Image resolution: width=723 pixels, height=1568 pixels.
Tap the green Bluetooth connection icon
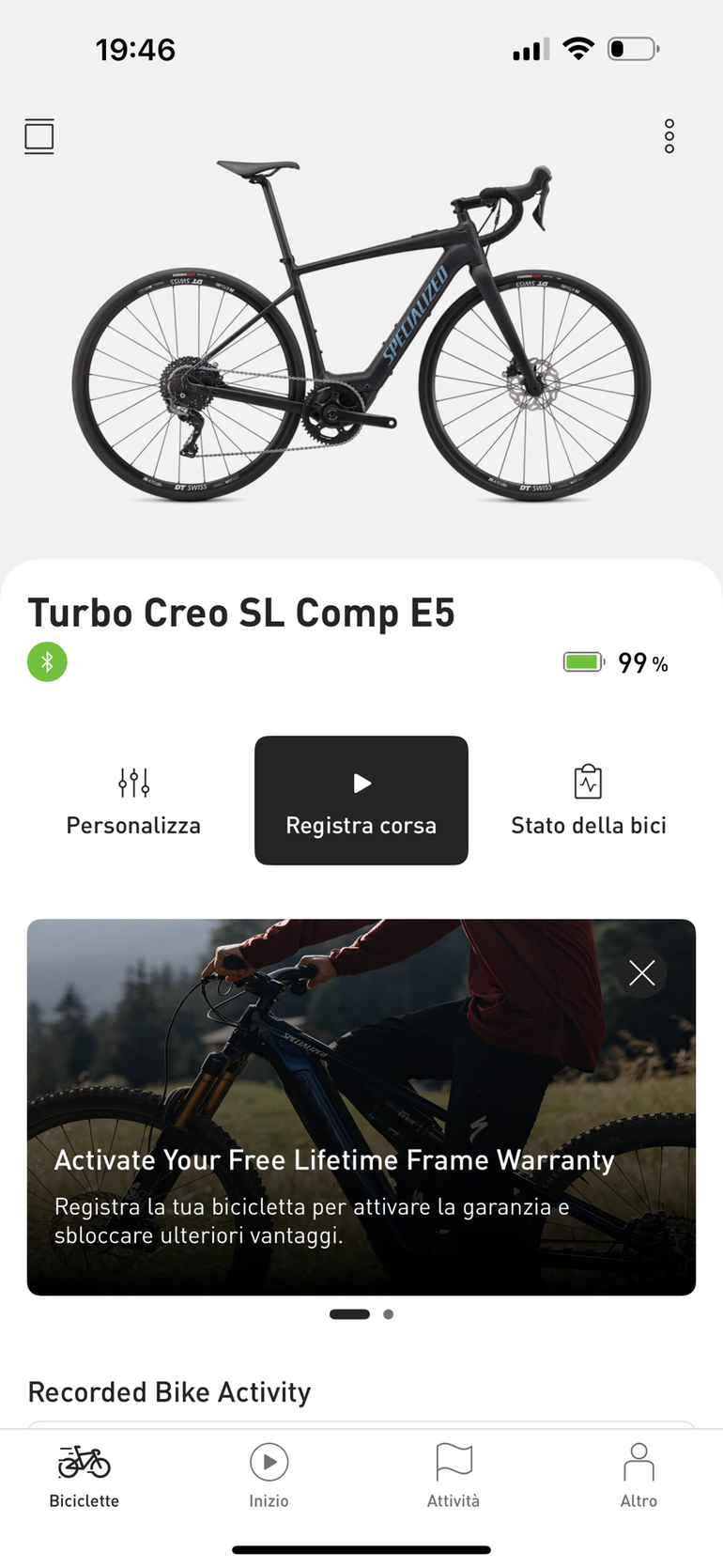(x=47, y=662)
